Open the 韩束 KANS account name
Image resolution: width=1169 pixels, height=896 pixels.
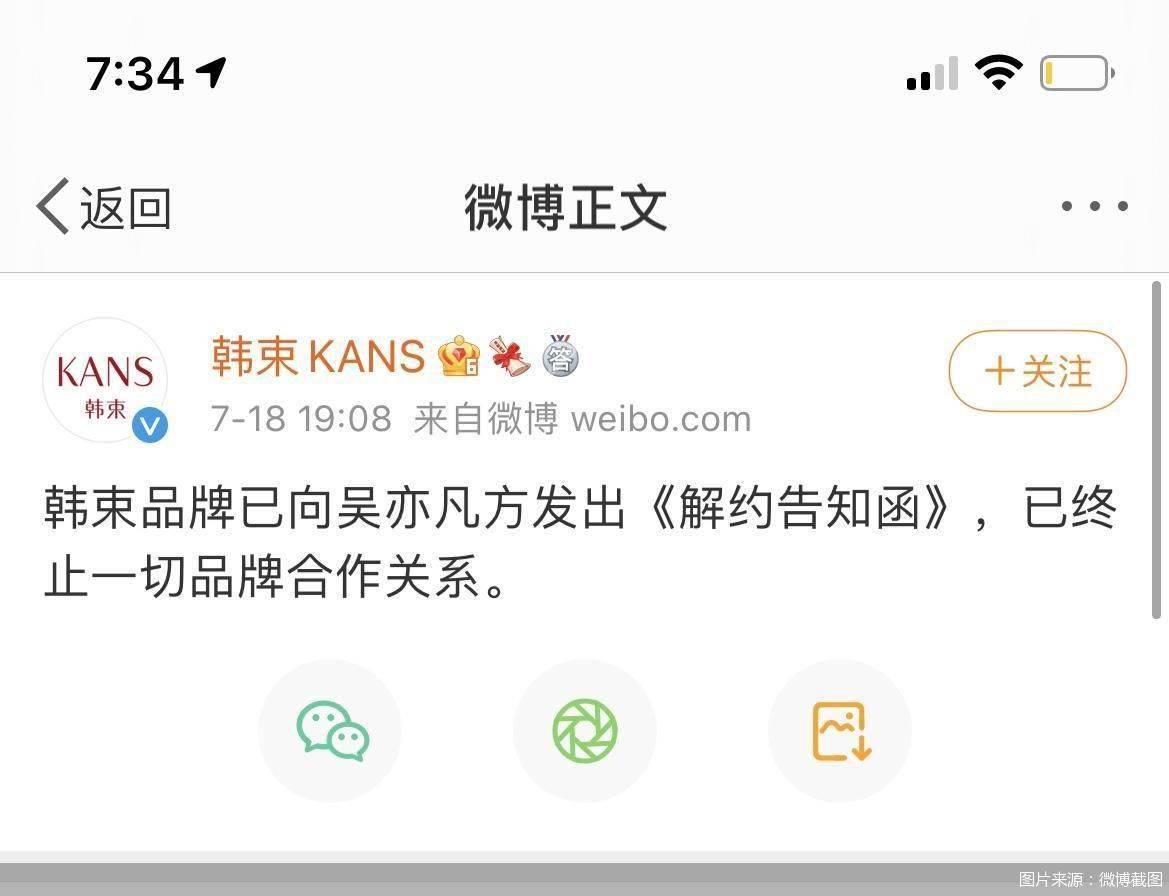click(318, 356)
